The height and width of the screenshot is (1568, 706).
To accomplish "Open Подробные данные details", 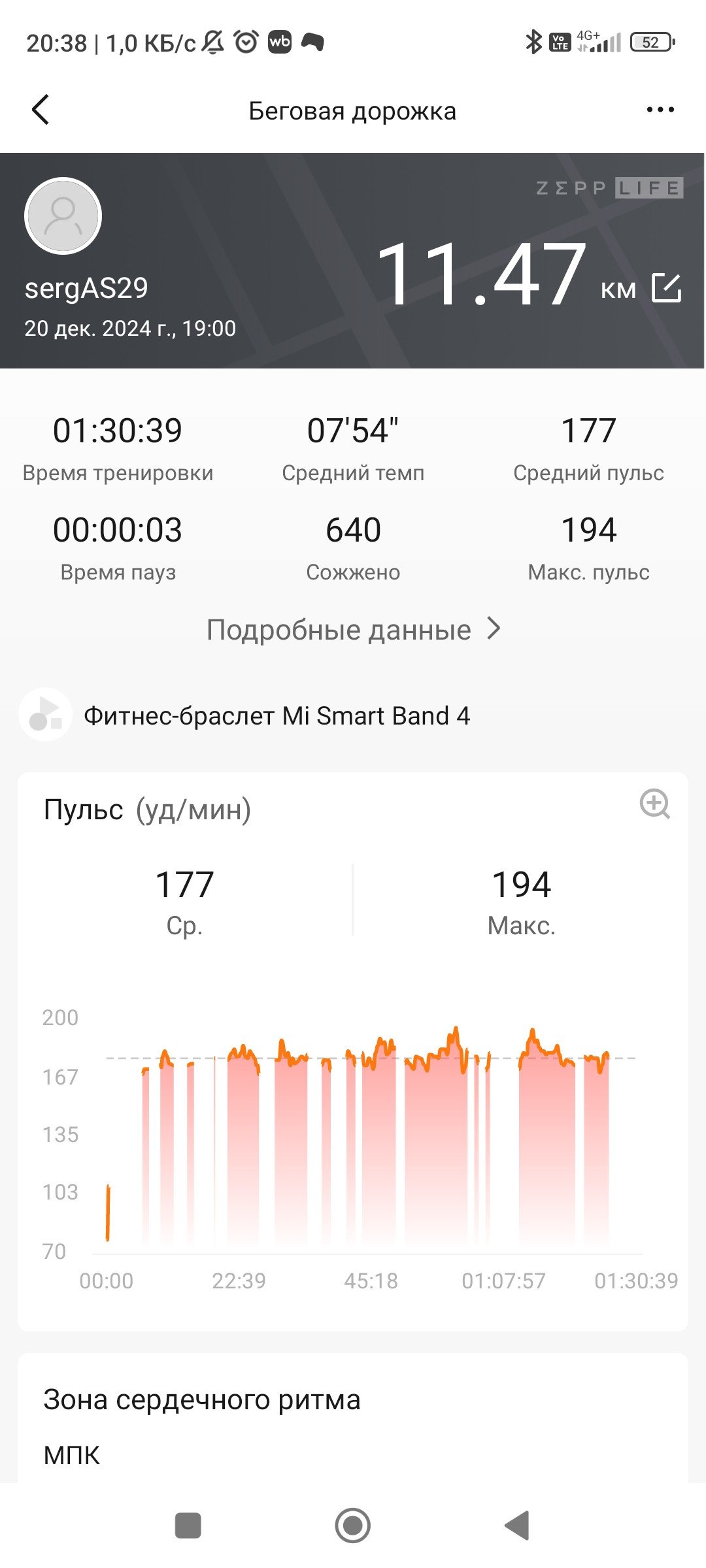I will pos(354,630).
